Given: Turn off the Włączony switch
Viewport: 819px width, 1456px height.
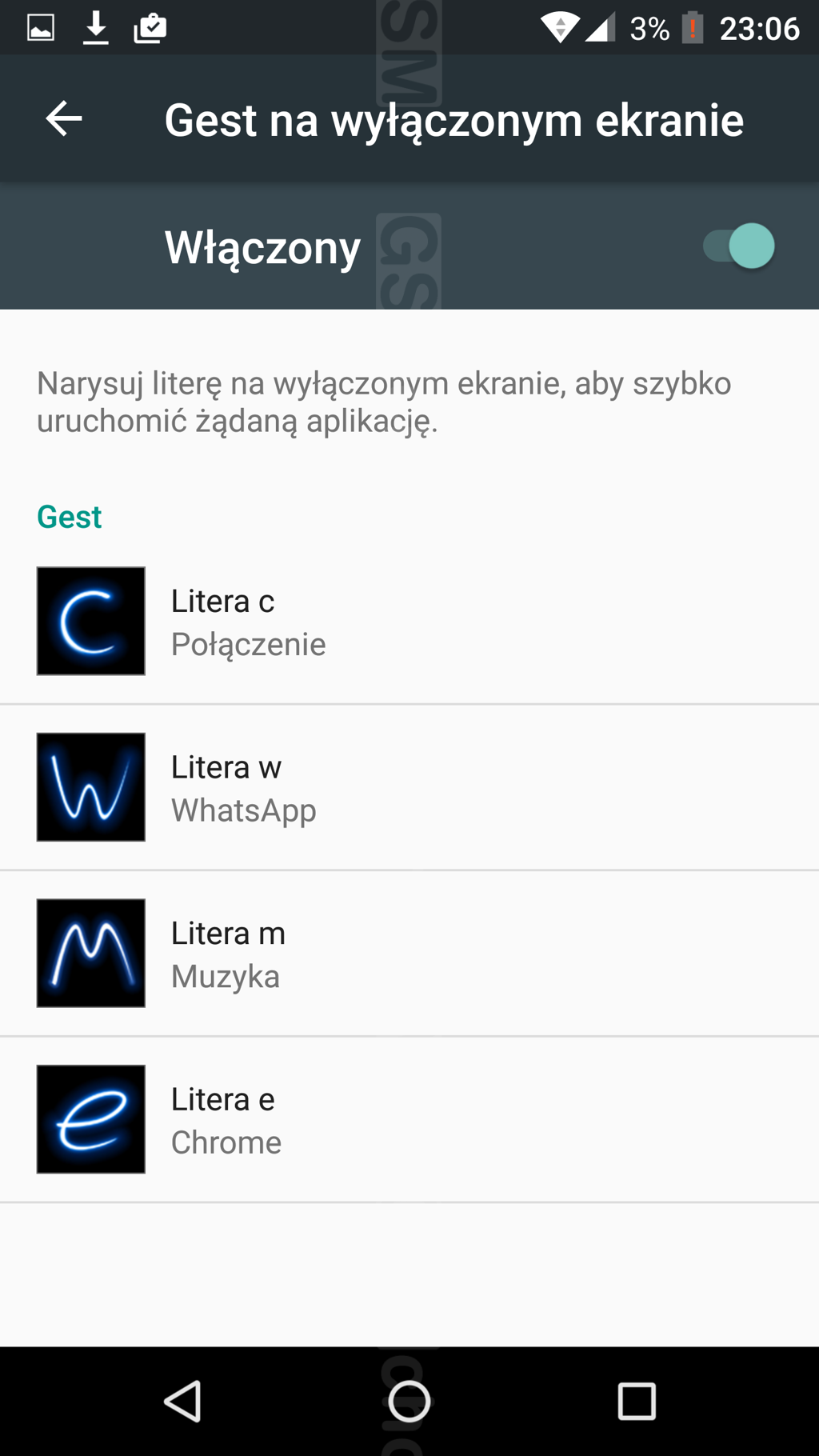Looking at the screenshot, I should point(738,246).
